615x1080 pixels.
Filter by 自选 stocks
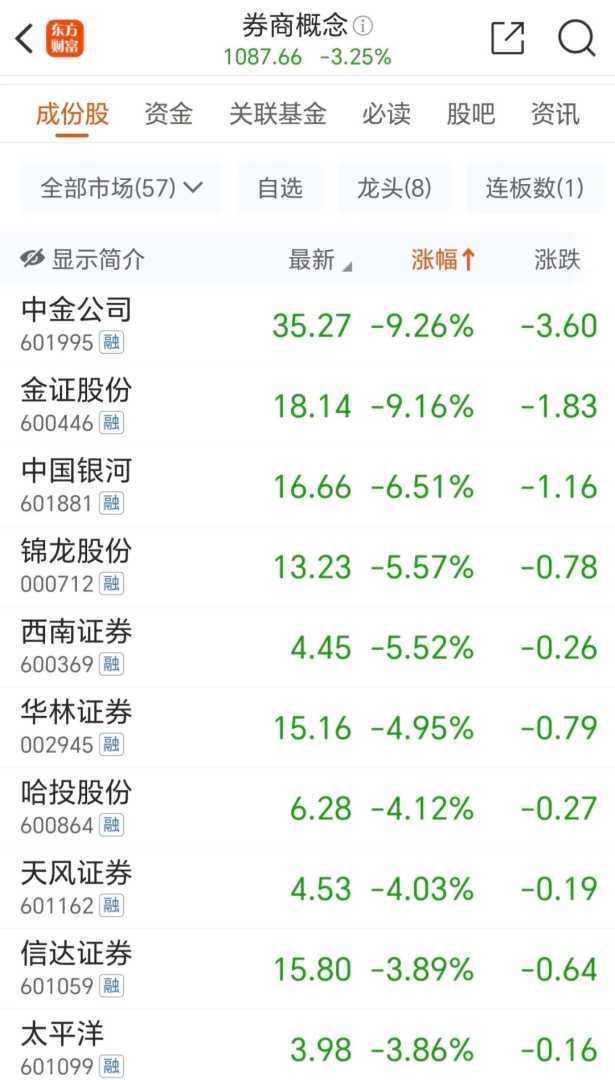click(x=280, y=188)
